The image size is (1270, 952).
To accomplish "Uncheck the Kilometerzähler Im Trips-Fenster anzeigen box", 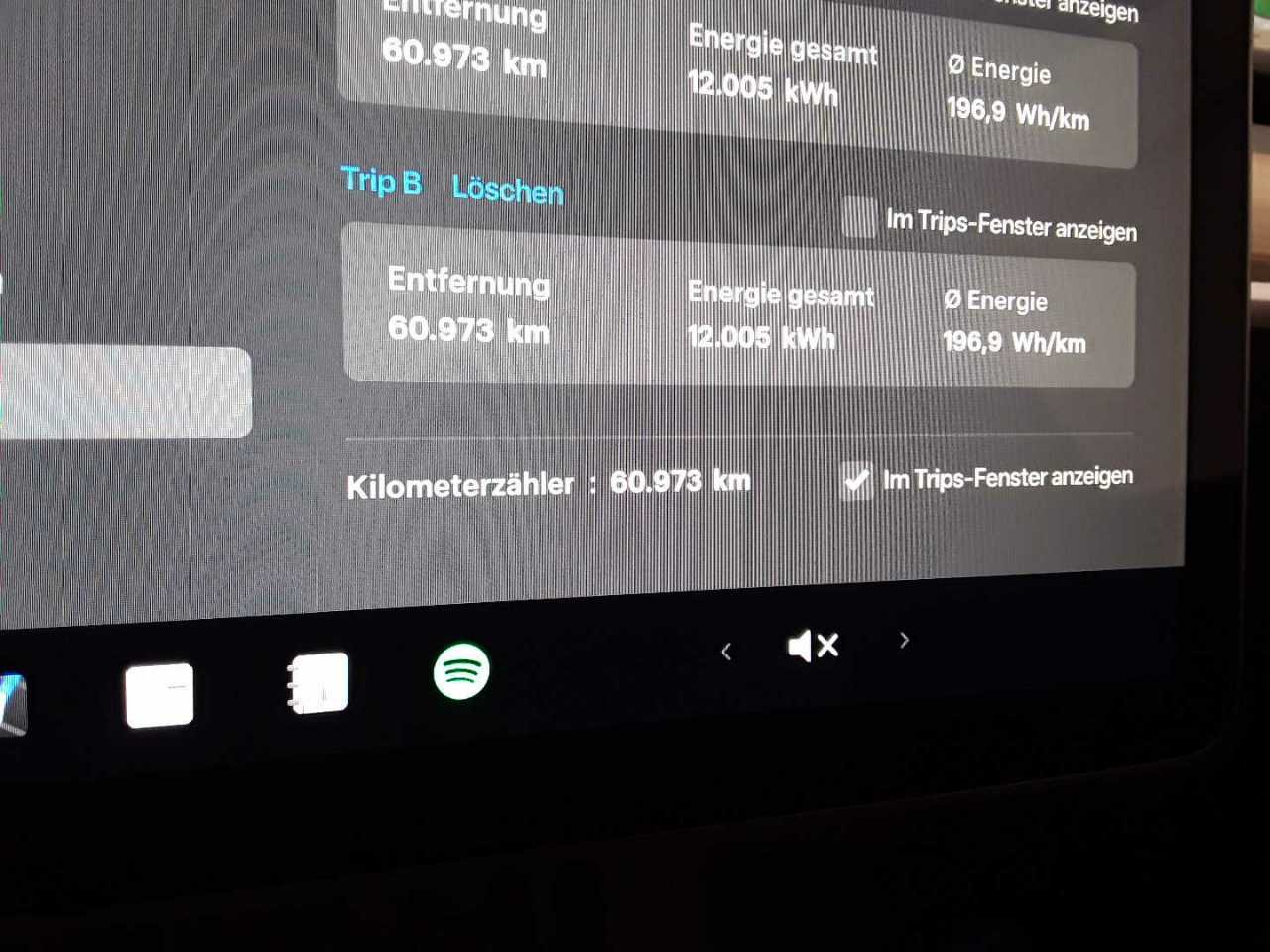I will pyautogui.click(x=856, y=481).
